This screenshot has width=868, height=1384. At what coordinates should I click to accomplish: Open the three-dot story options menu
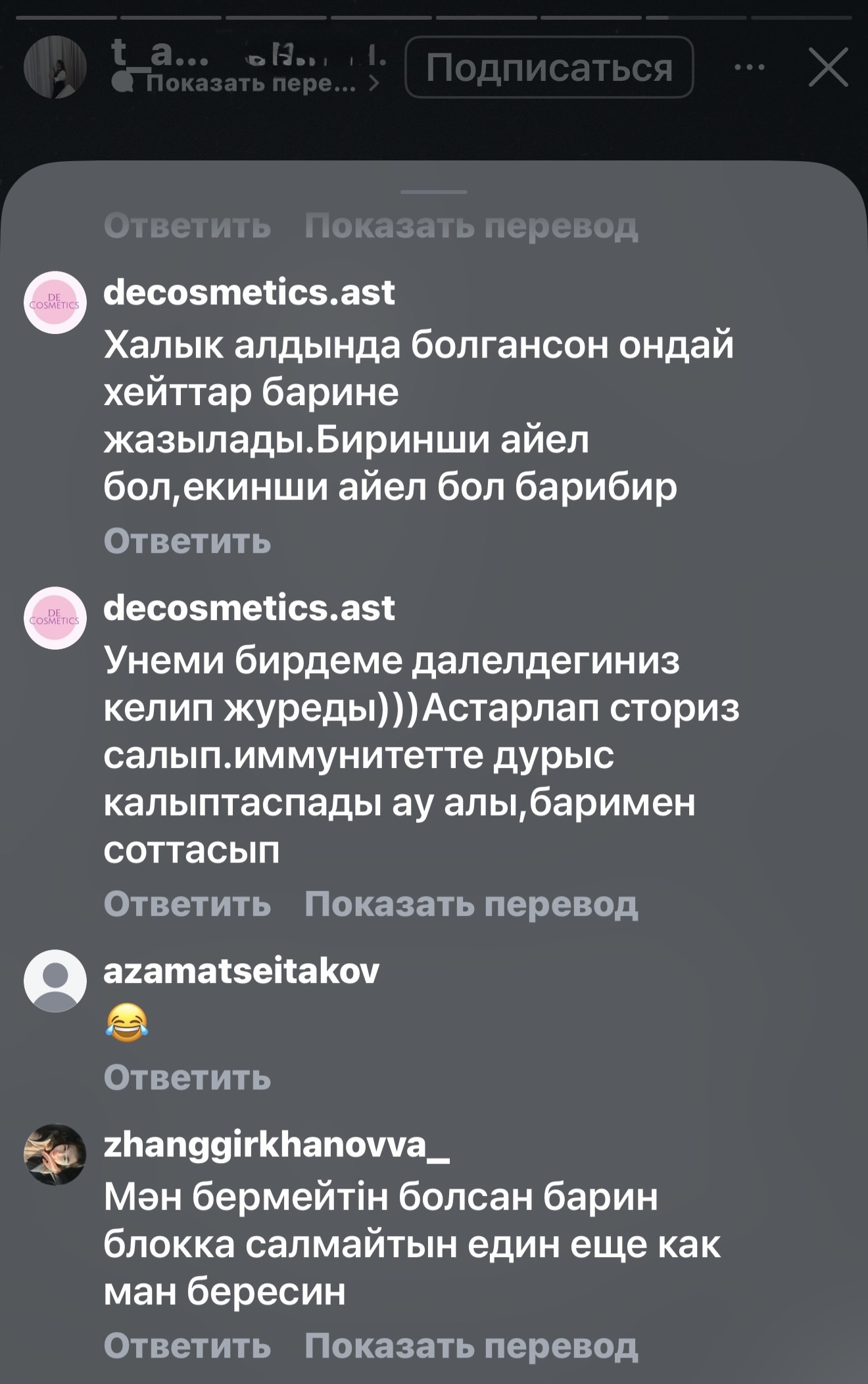750,67
